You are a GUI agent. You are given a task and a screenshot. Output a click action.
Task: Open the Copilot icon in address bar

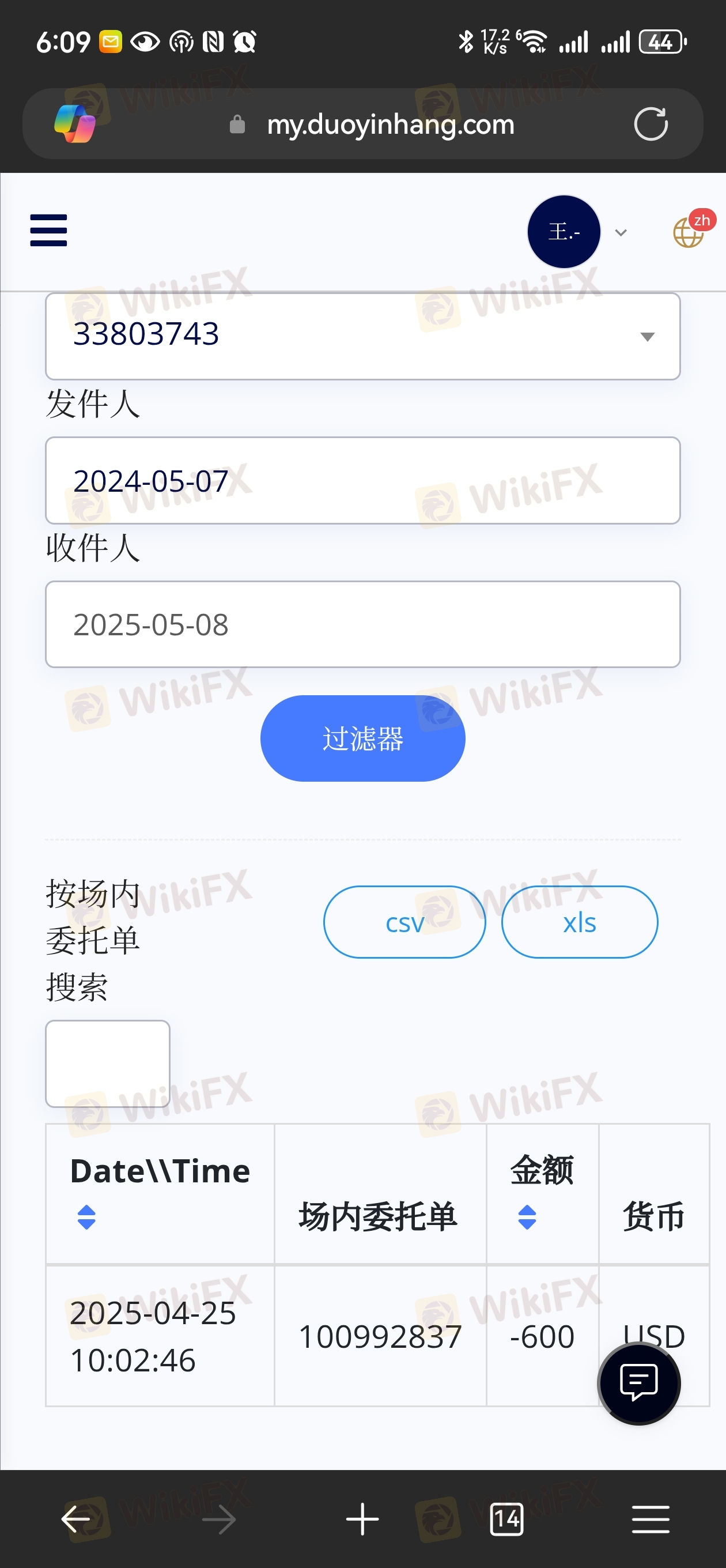click(x=75, y=124)
